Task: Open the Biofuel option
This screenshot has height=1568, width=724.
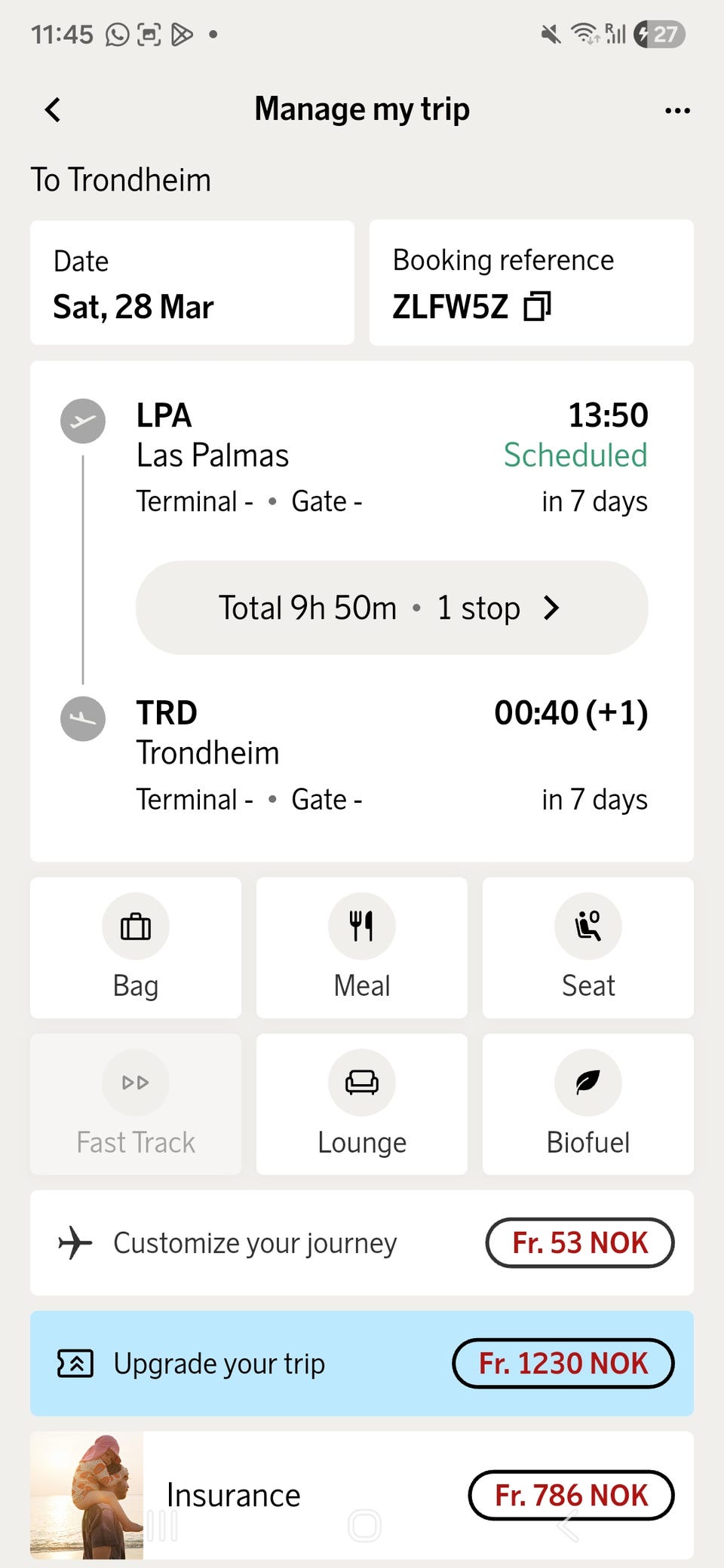Action: tap(588, 1104)
